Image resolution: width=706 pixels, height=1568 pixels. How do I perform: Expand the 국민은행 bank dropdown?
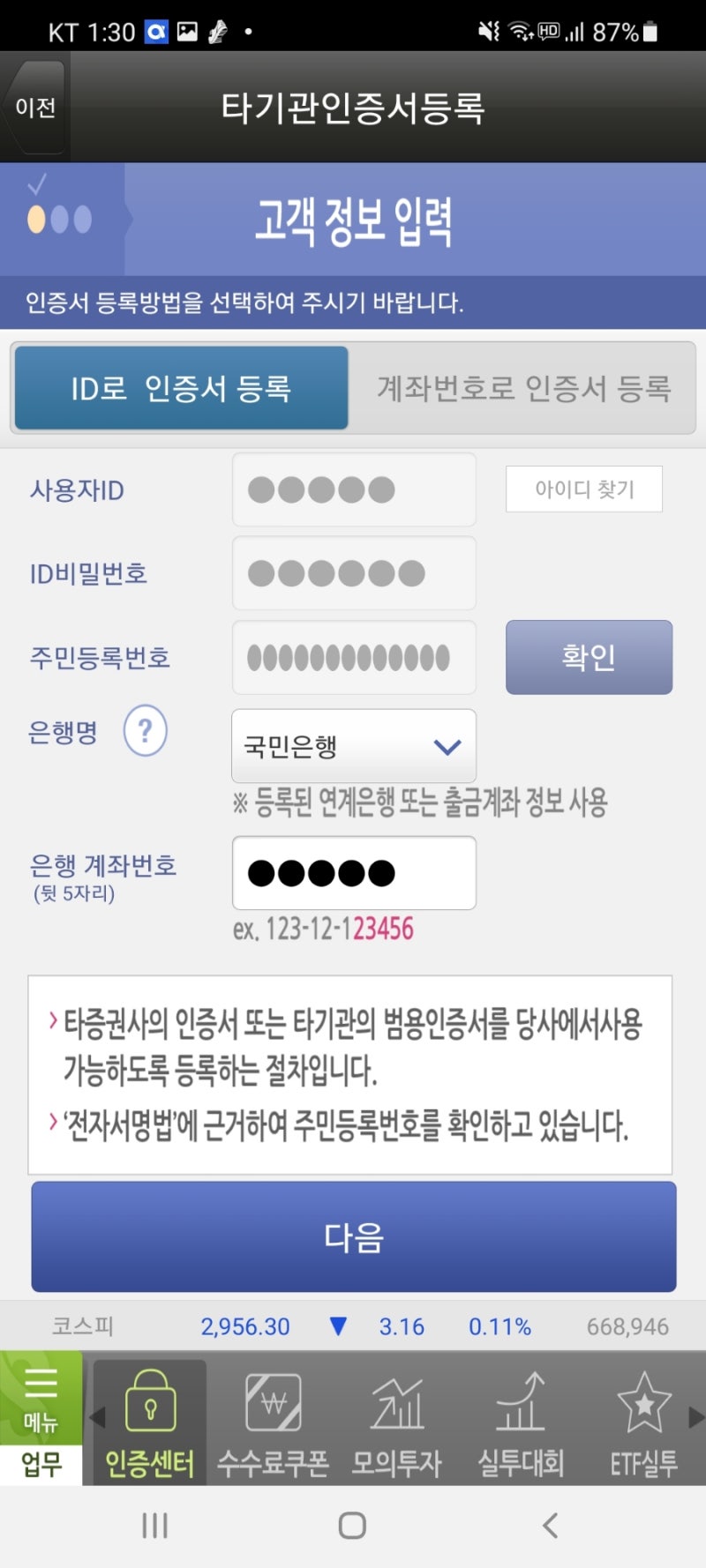(354, 746)
